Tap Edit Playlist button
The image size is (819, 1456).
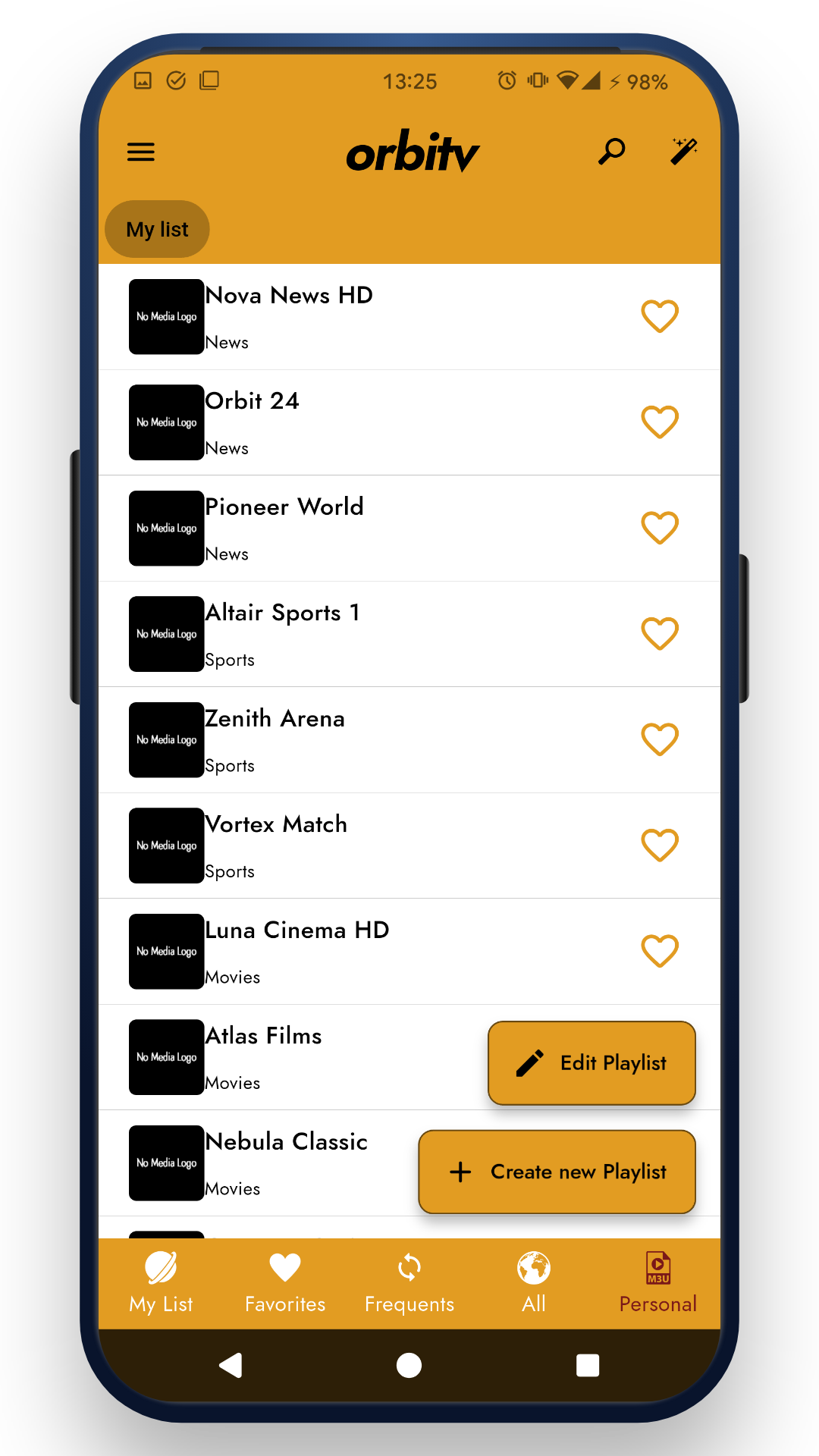(x=591, y=1062)
